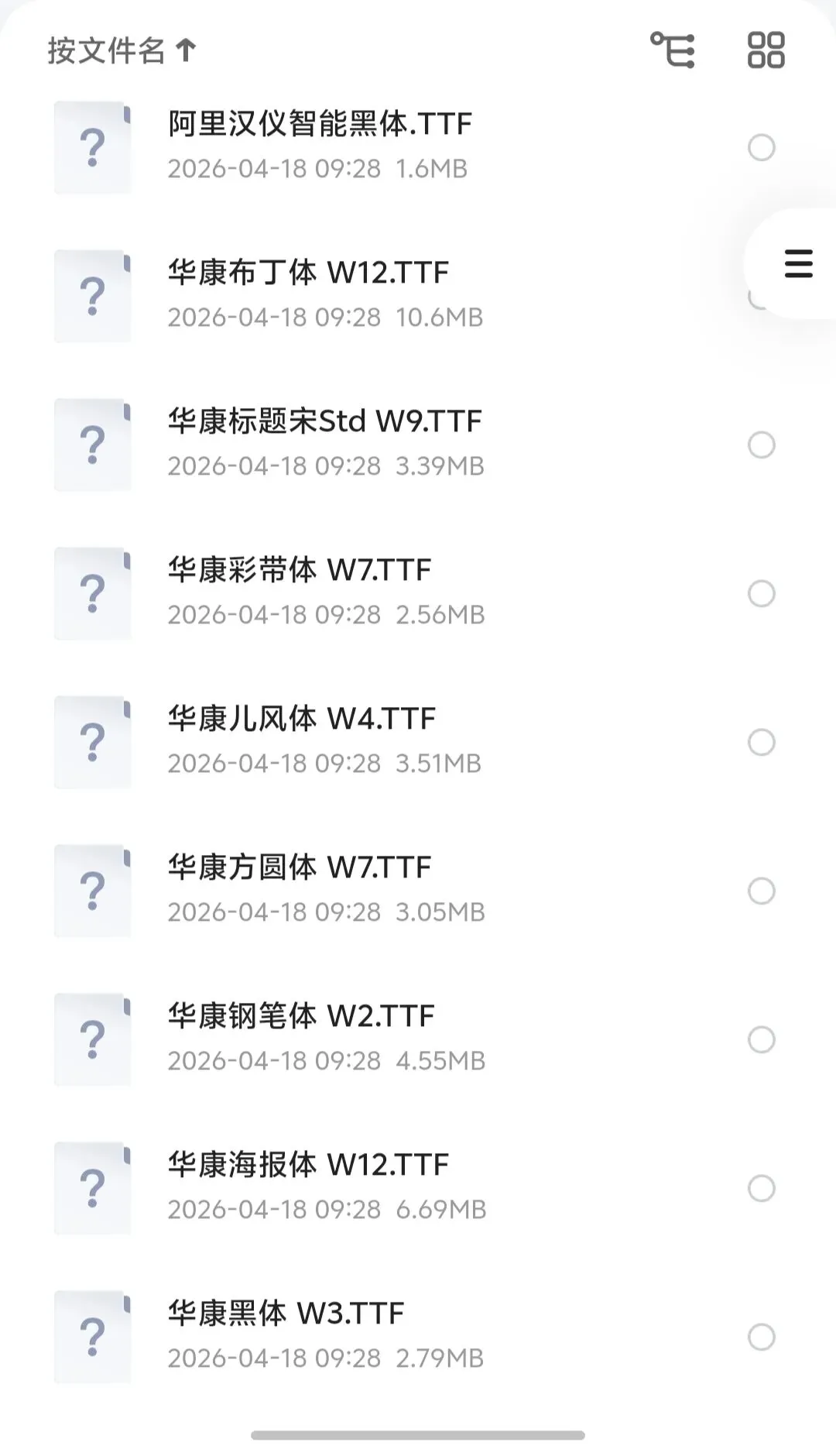Select the radio button for 华康标题宋Std W9.TTF
Viewport: 836px width, 1456px height.
[761, 445]
